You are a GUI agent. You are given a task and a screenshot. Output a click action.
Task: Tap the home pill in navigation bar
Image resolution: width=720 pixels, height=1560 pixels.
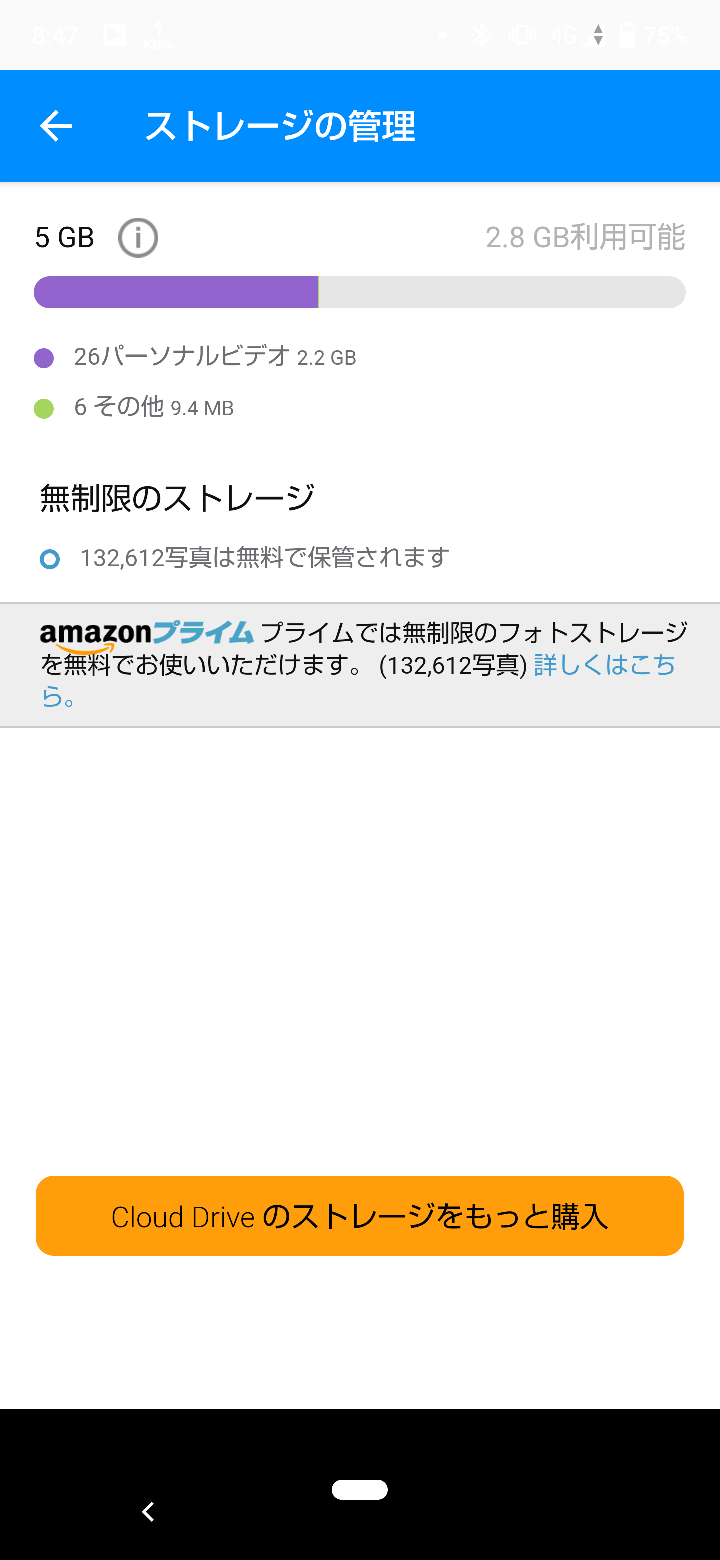pyautogui.click(x=360, y=1490)
